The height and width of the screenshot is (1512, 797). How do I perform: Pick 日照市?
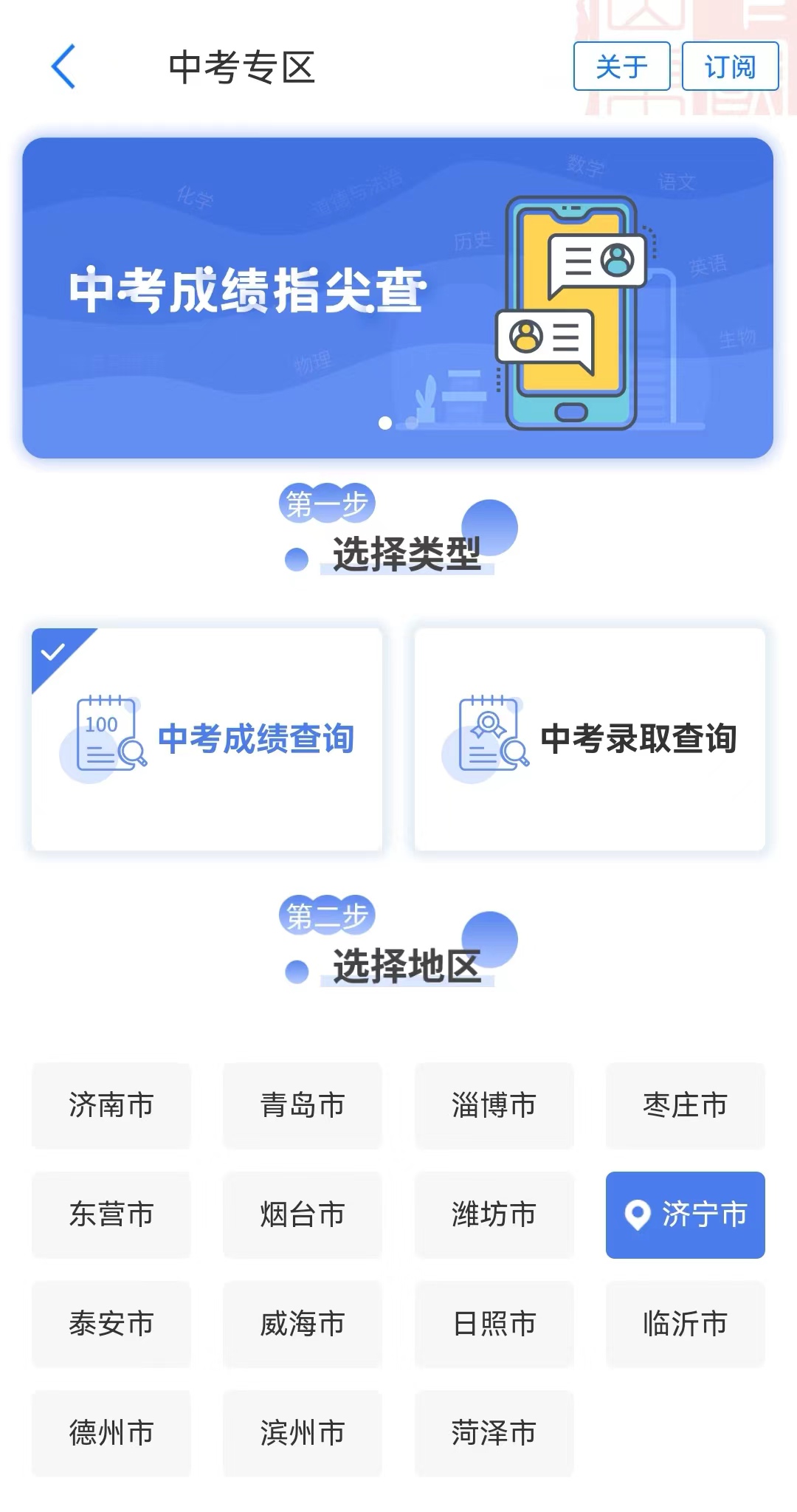tap(494, 1324)
